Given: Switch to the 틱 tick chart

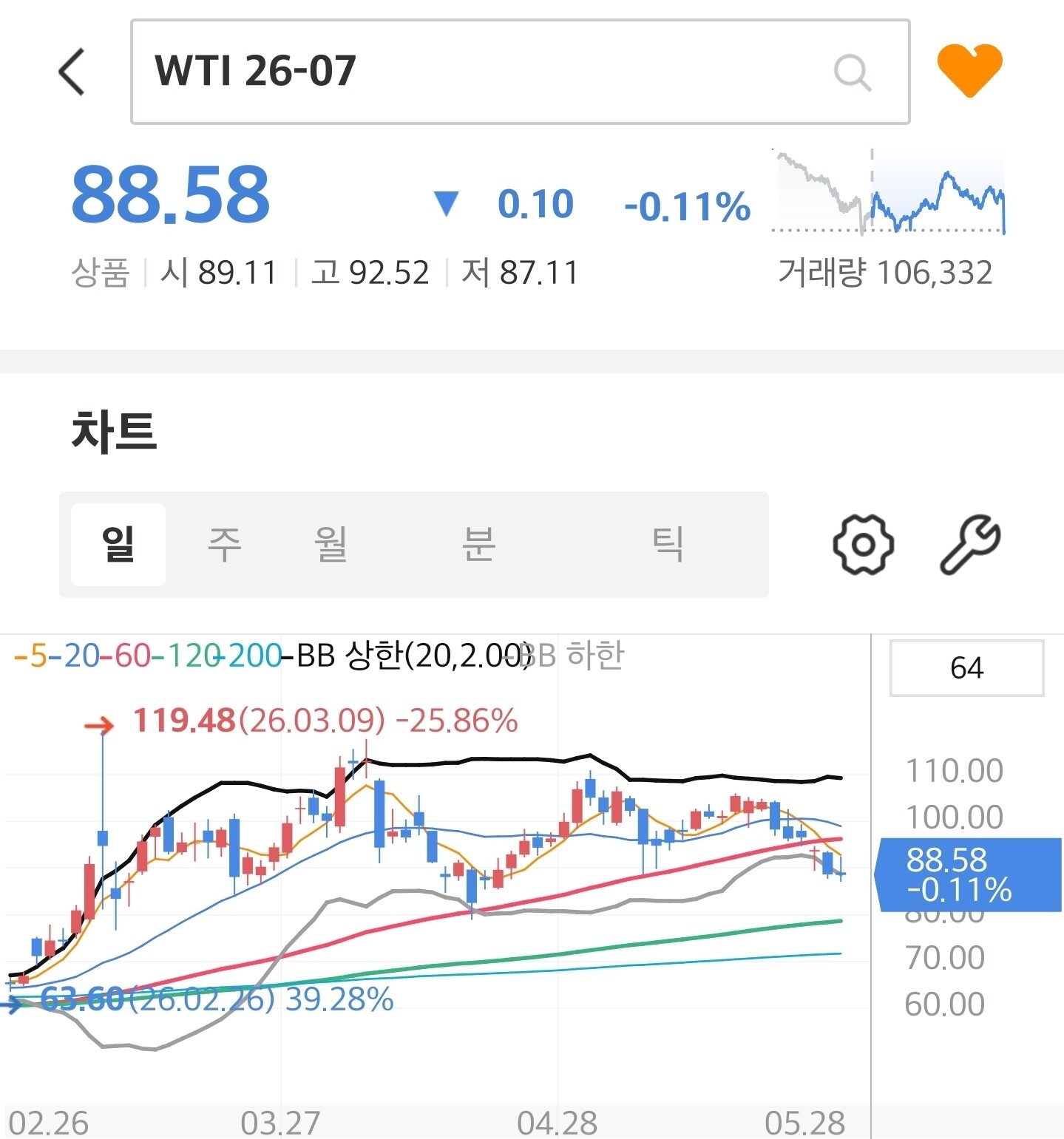Looking at the screenshot, I should coord(668,544).
